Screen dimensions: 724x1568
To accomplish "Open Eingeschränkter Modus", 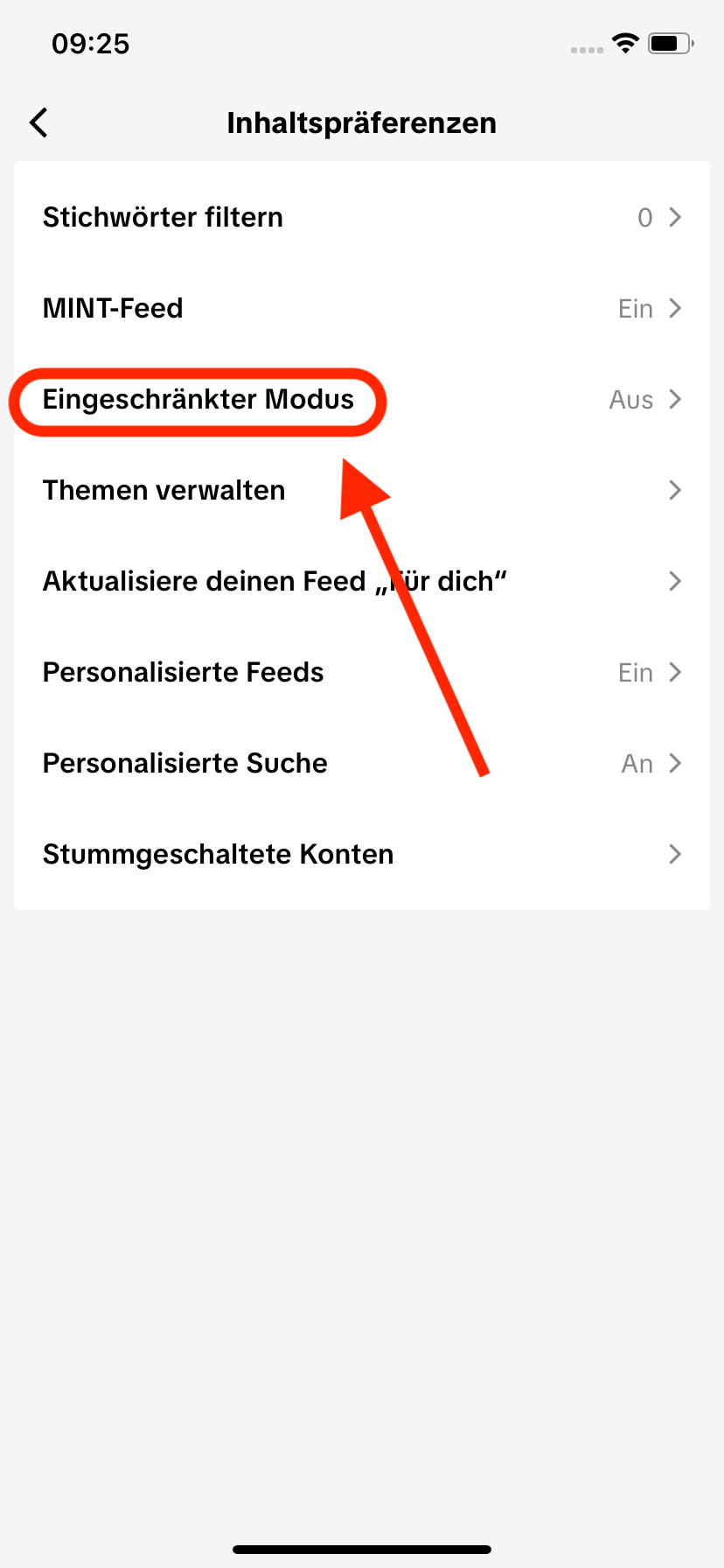I will click(x=362, y=399).
